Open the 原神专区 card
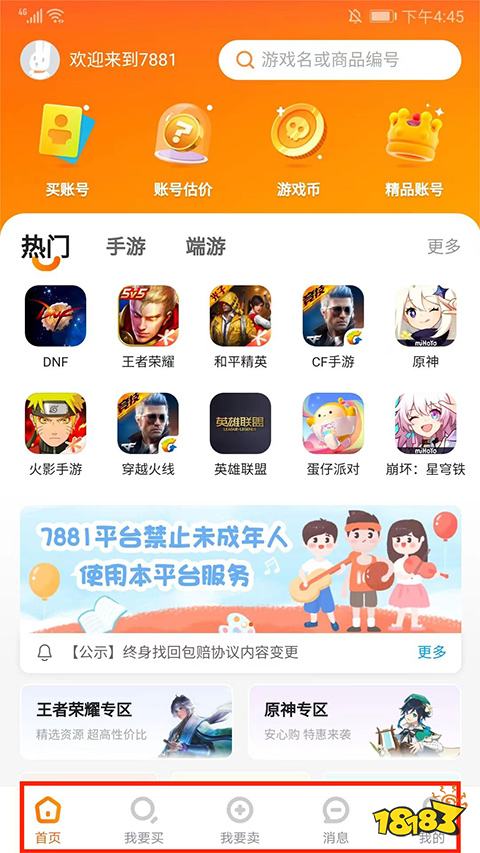Image resolution: width=480 pixels, height=853 pixels. click(x=354, y=721)
